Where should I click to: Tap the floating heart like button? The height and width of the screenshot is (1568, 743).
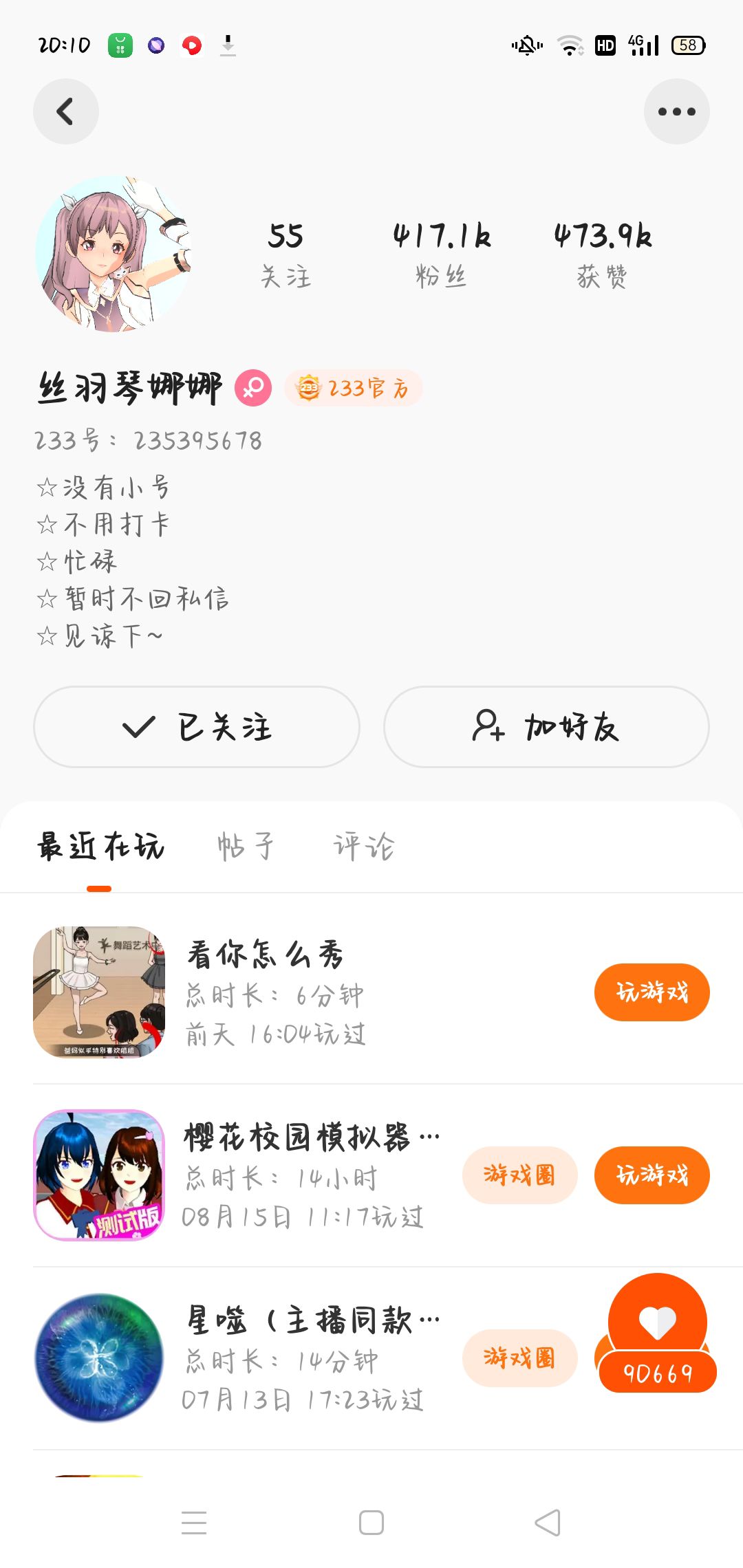point(657,1322)
